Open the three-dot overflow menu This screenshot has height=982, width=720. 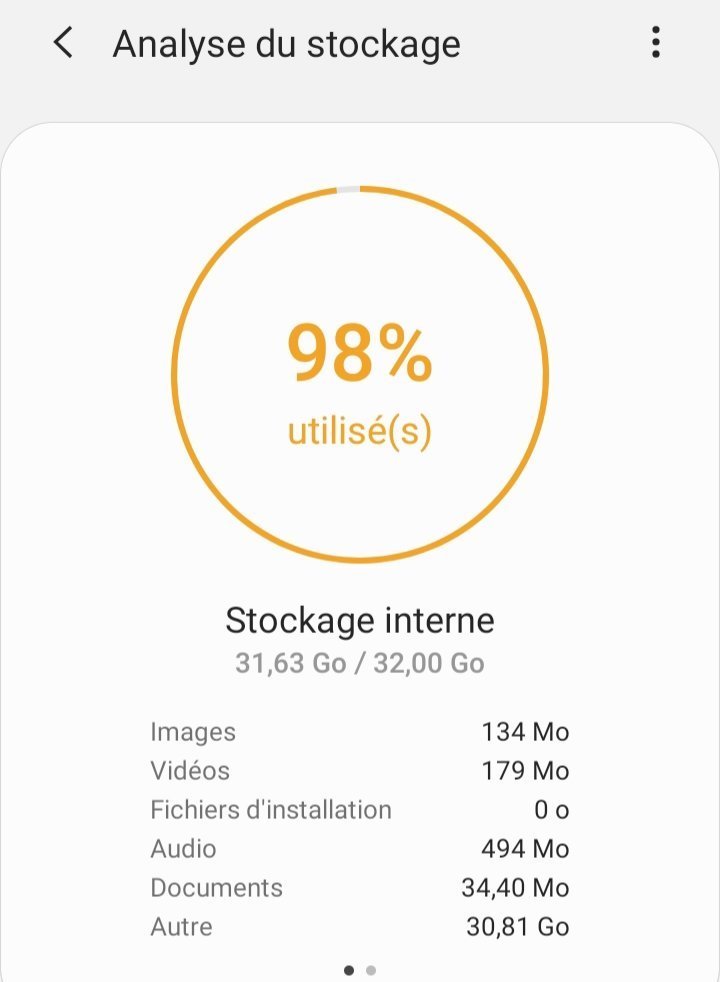click(656, 43)
